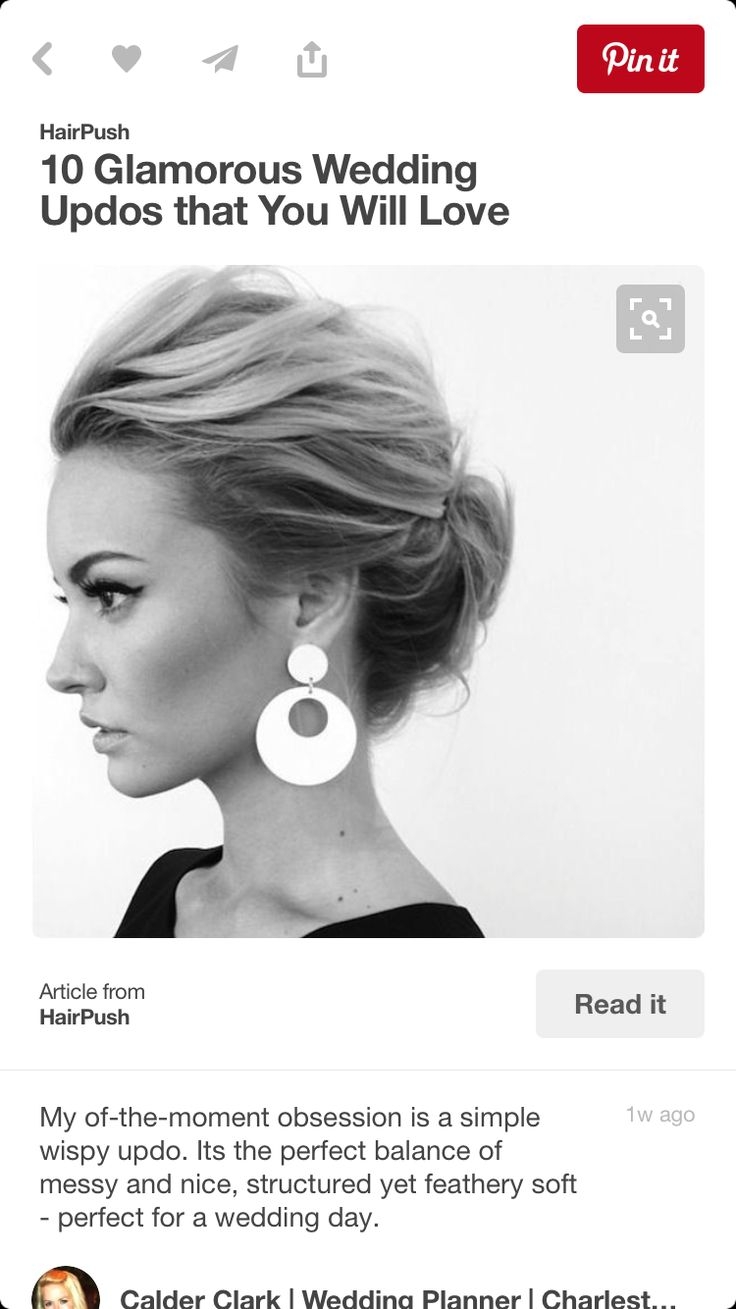The height and width of the screenshot is (1309, 736).
Task: Like this pin with the heart
Action: tap(126, 59)
